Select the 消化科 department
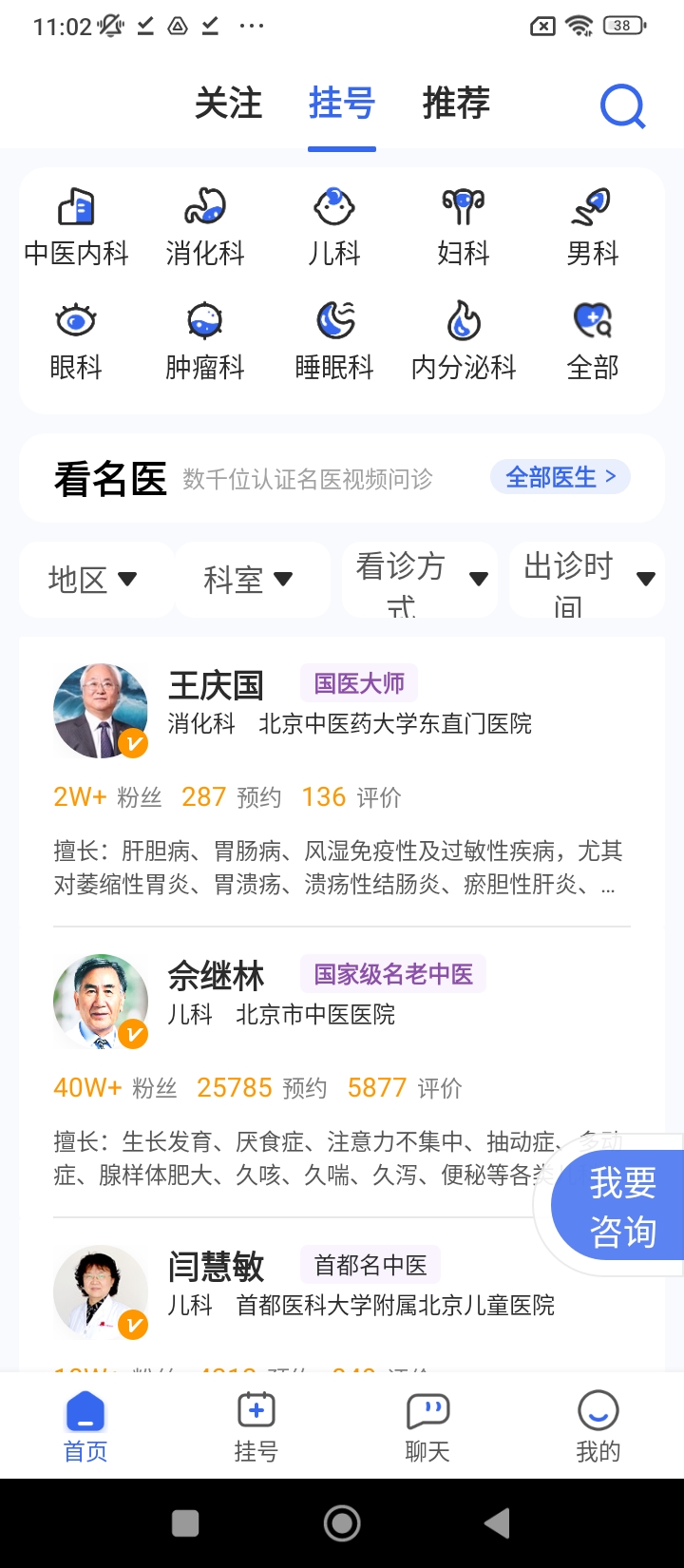684x1568 pixels. 205,228
